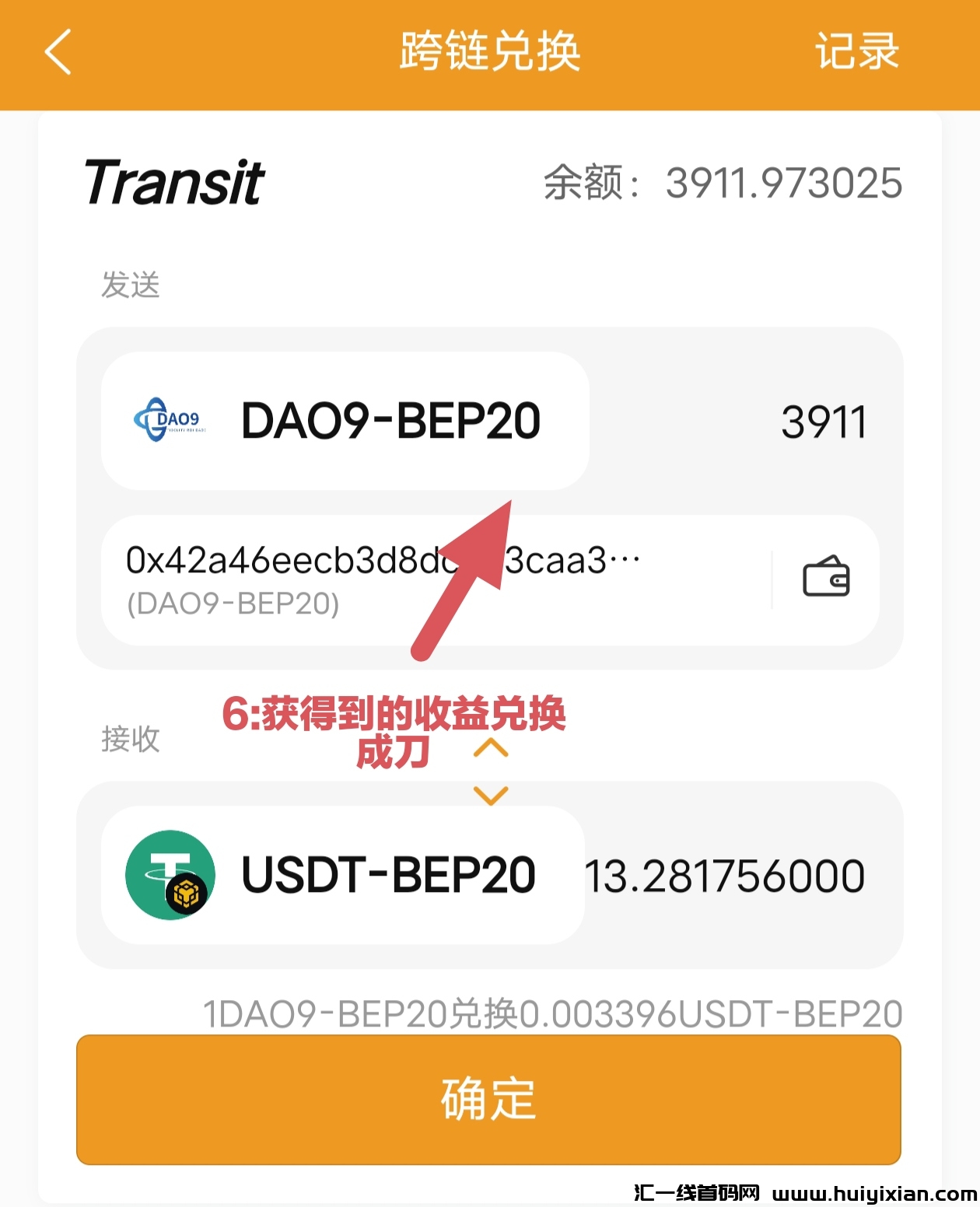Click the USDT token logo icon
980x1207 pixels.
[168, 874]
